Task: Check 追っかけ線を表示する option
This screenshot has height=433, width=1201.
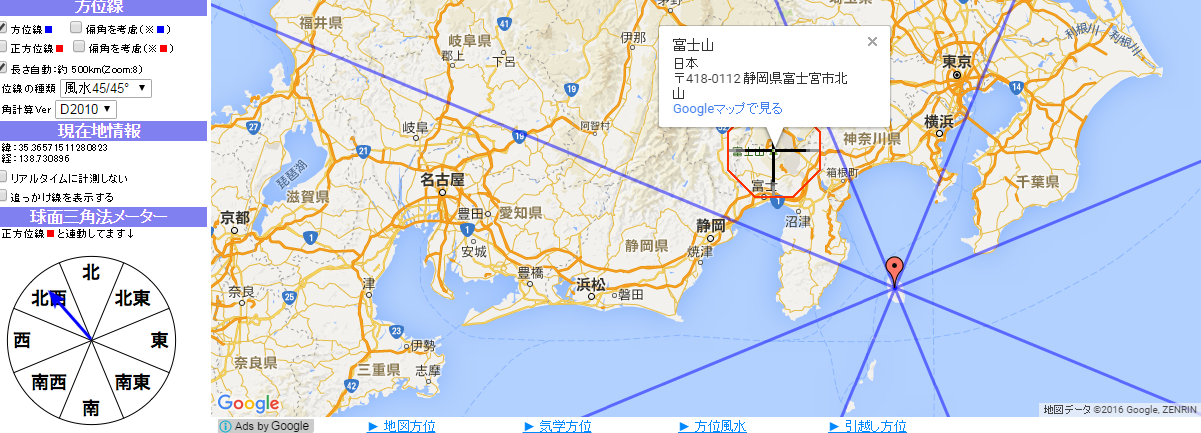Action: [3, 197]
